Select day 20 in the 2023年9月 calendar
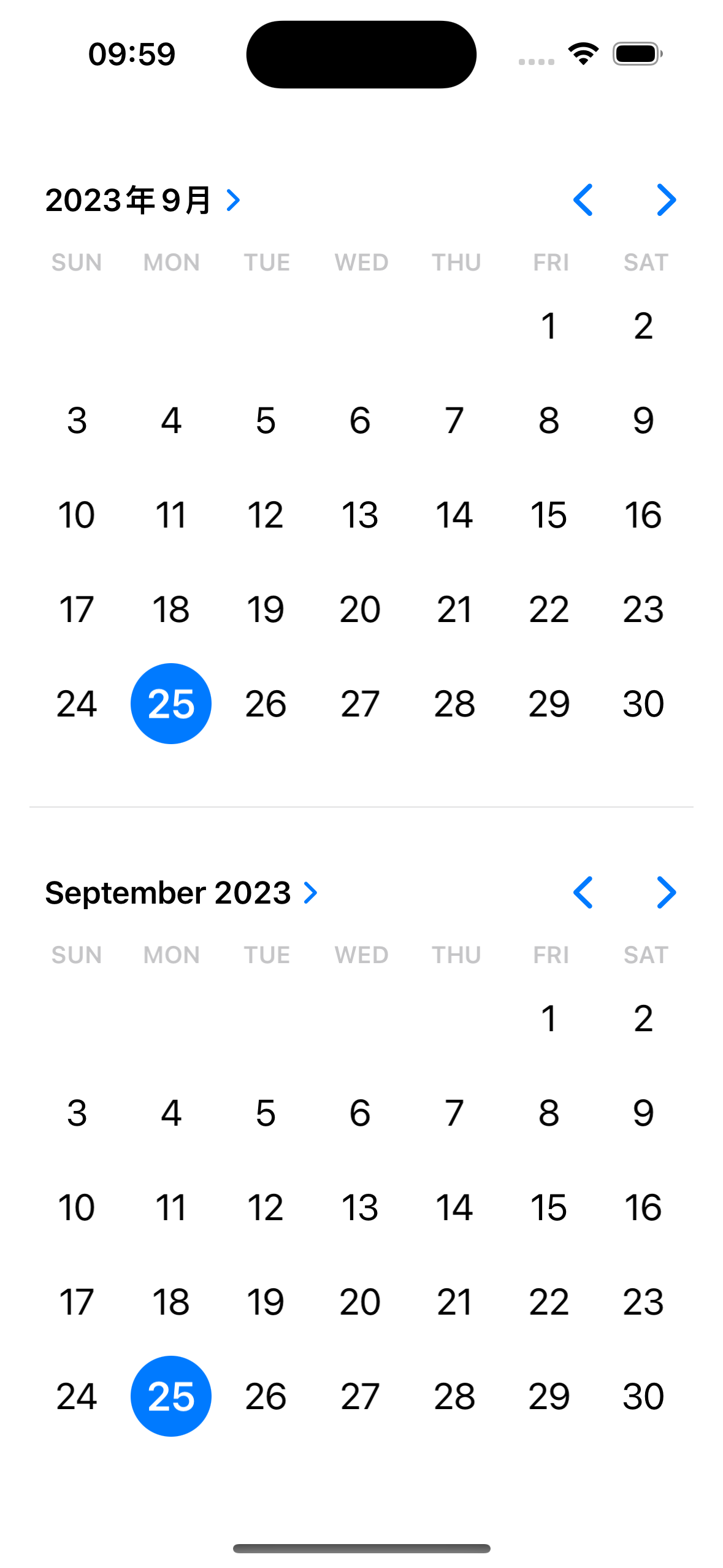 (x=360, y=609)
